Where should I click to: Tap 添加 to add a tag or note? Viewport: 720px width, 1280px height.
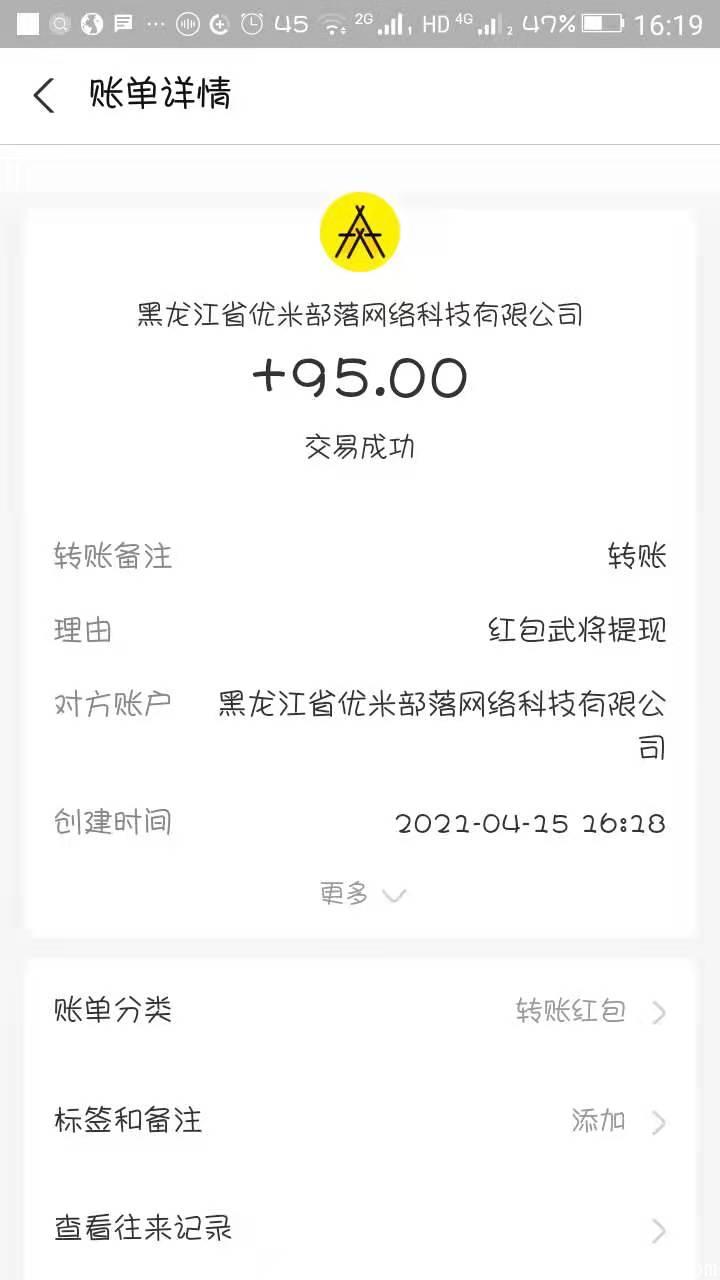pyautogui.click(x=598, y=1122)
